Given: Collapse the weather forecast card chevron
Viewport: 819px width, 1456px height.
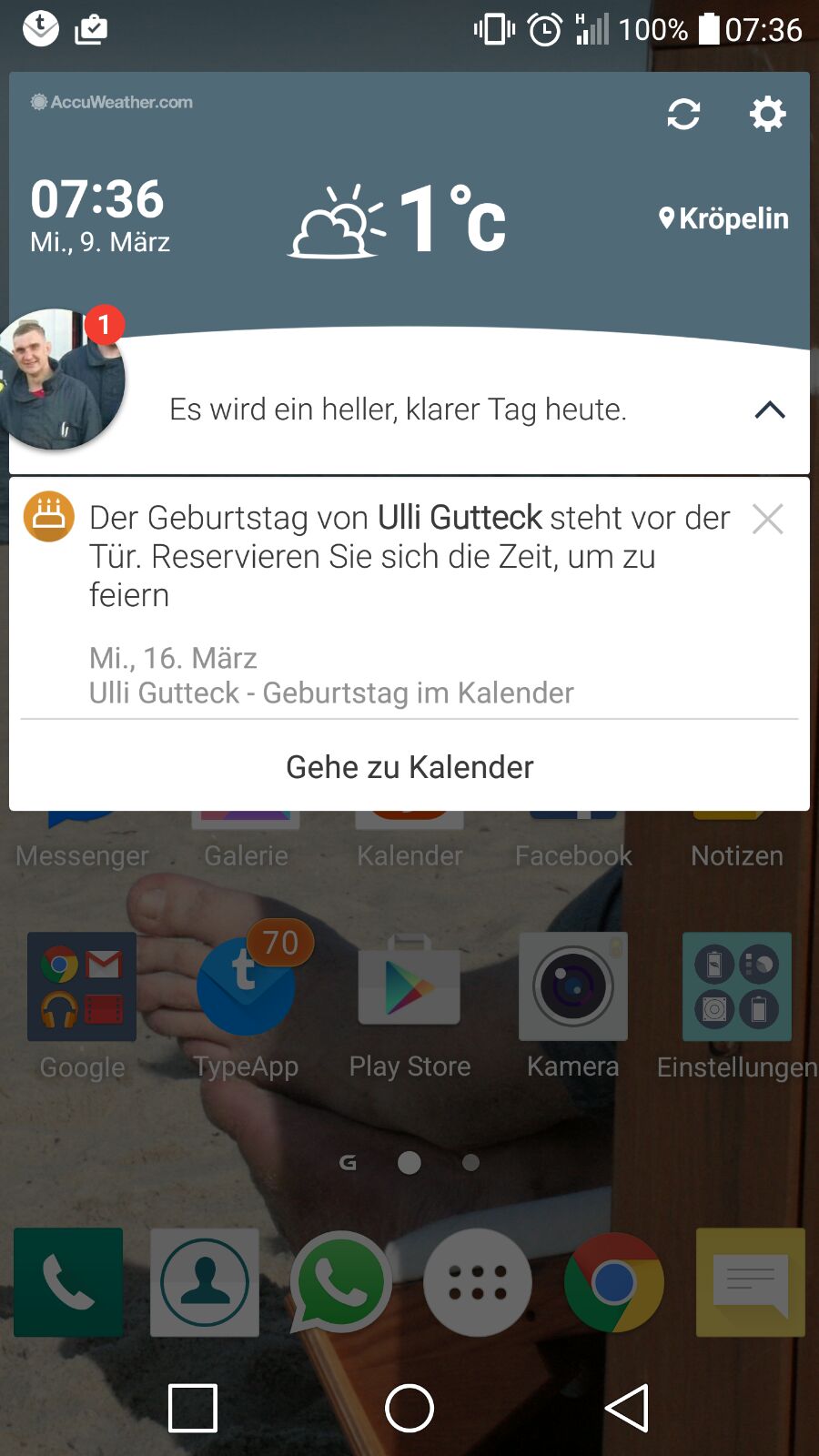Looking at the screenshot, I should pos(770,410).
